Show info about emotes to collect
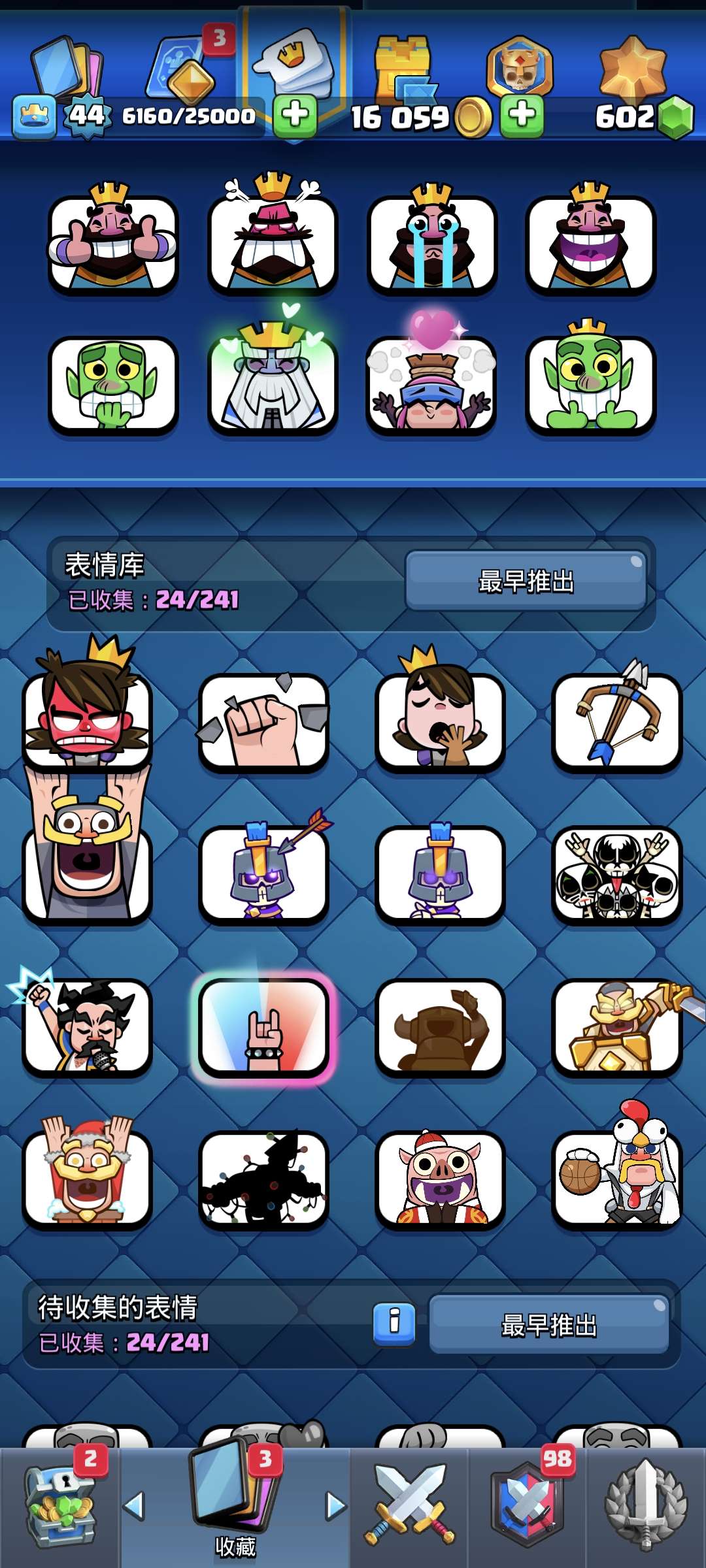Viewport: 706px width, 1568px height. coord(394,1324)
